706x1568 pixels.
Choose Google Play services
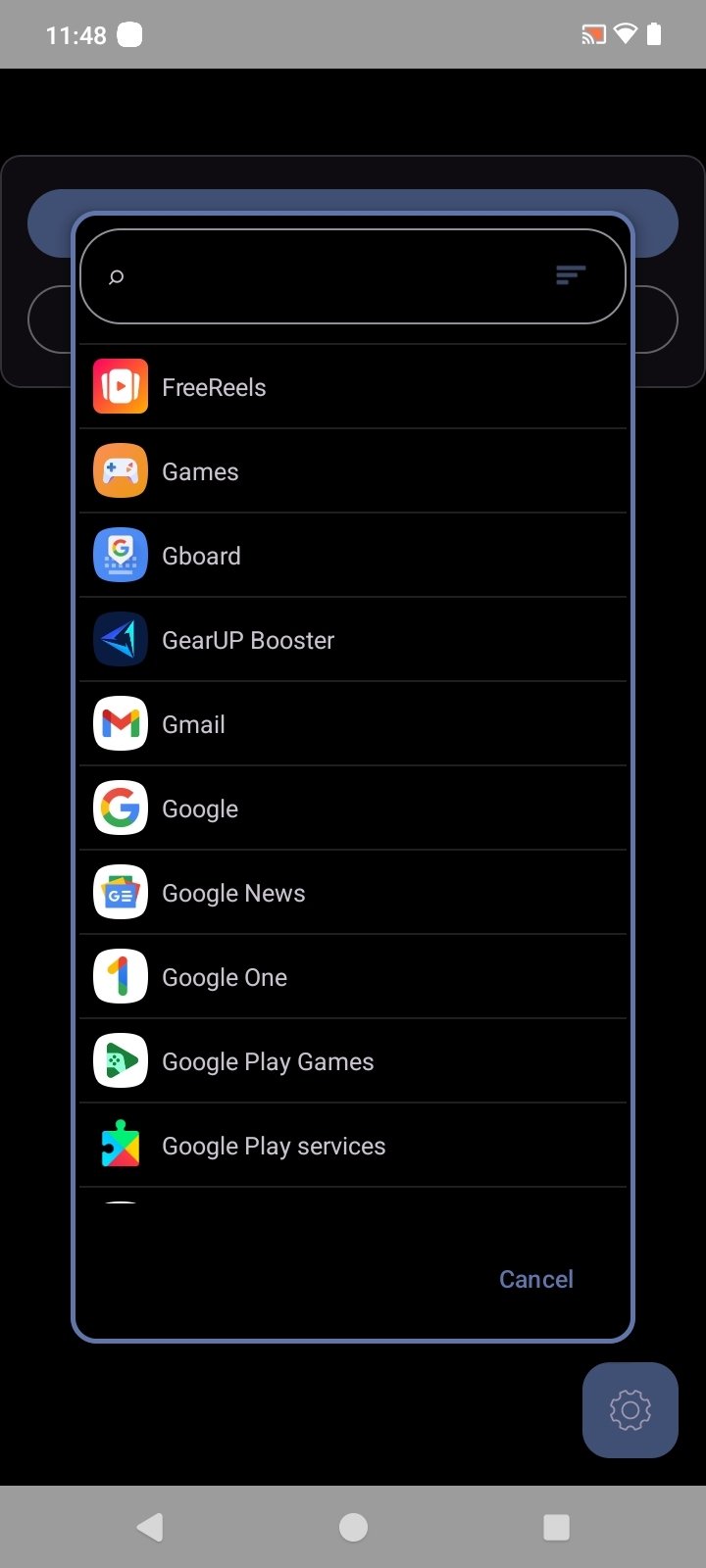[x=353, y=1146]
